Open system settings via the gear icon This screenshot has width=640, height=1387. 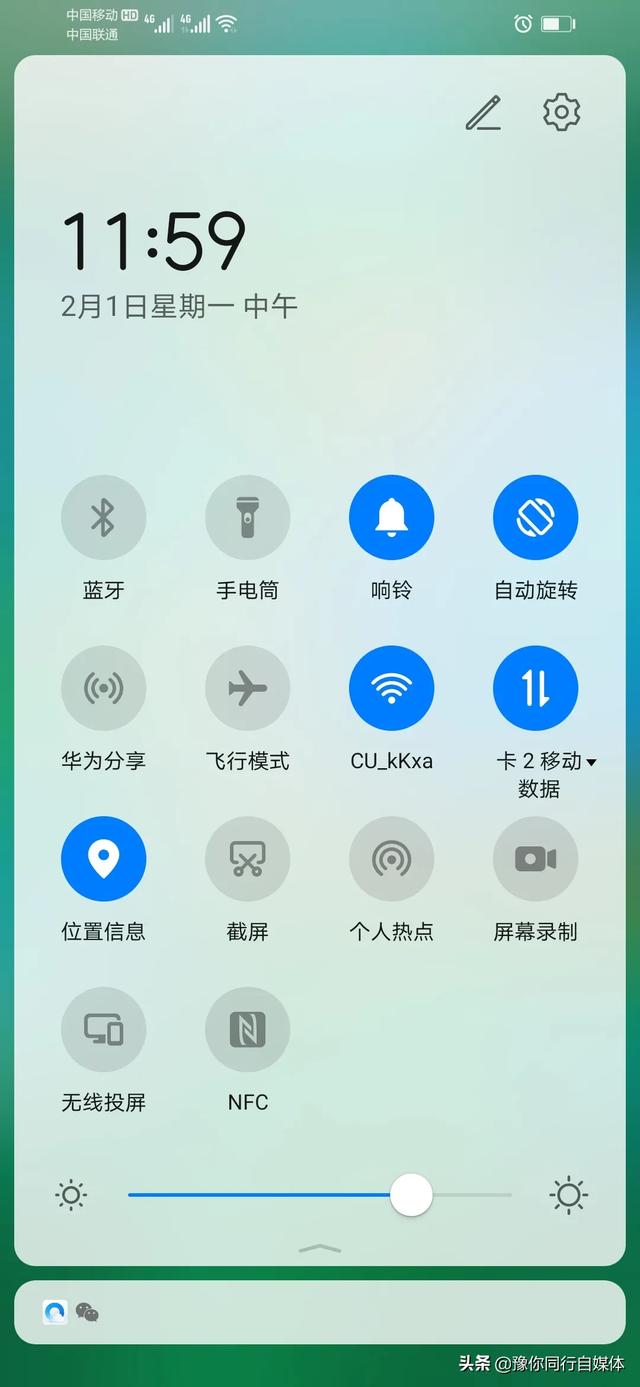coord(562,112)
